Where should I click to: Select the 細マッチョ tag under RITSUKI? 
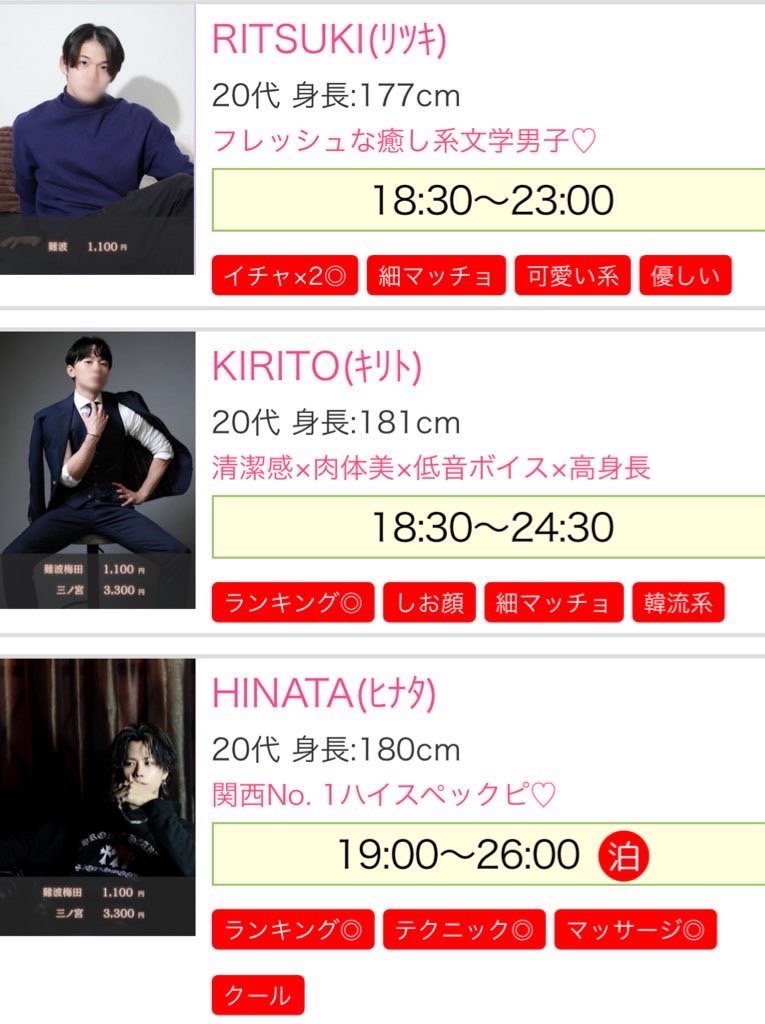pos(436,276)
